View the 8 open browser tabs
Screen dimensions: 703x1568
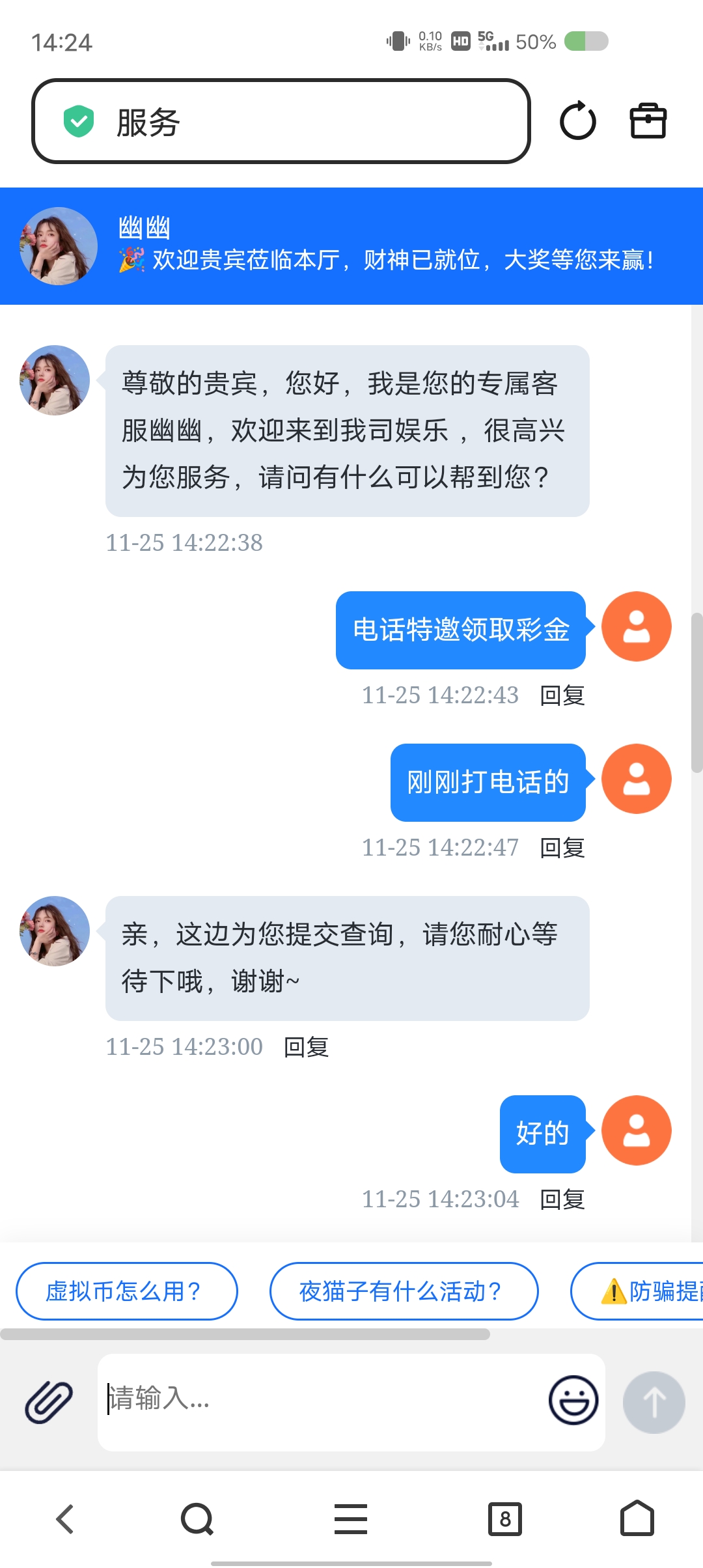click(x=505, y=1519)
